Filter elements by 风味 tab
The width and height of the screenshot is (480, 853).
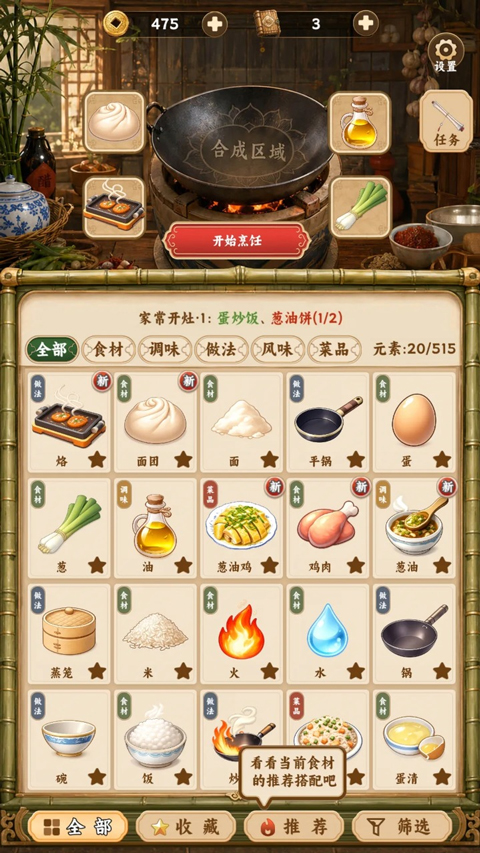click(x=278, y=349)
